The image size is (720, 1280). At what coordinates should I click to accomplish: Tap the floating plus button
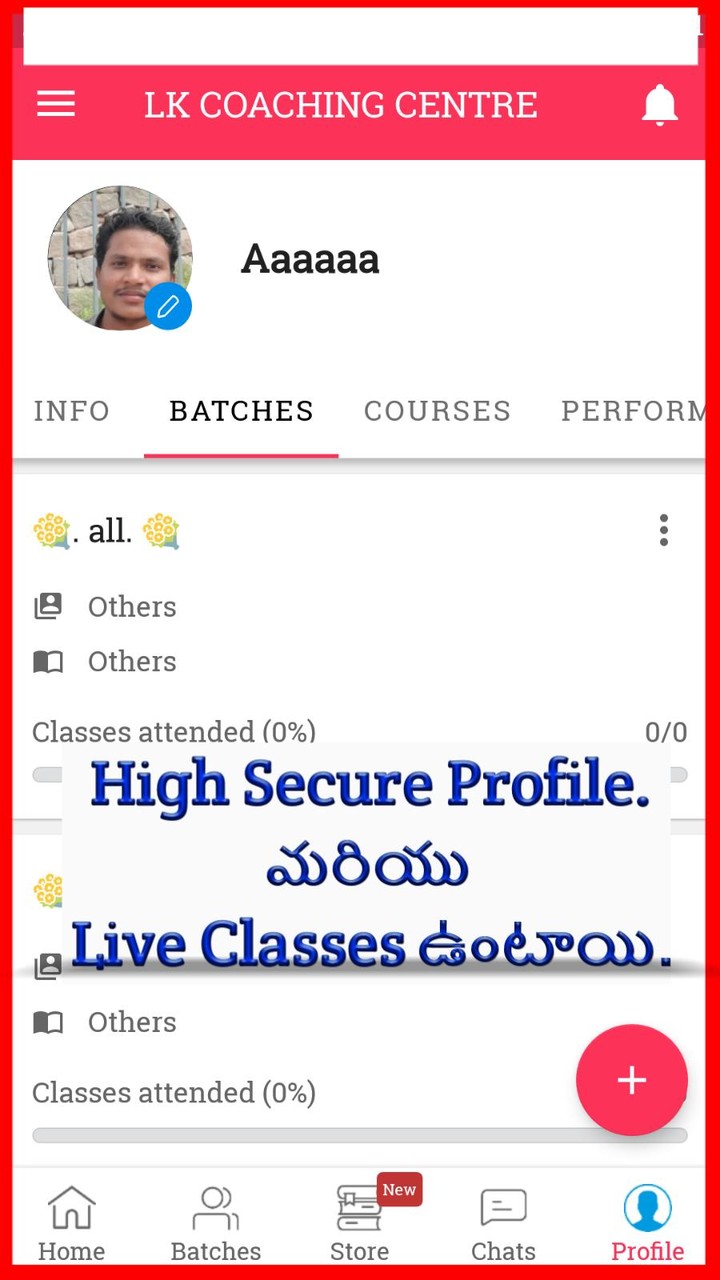(x=631, y=1080)
